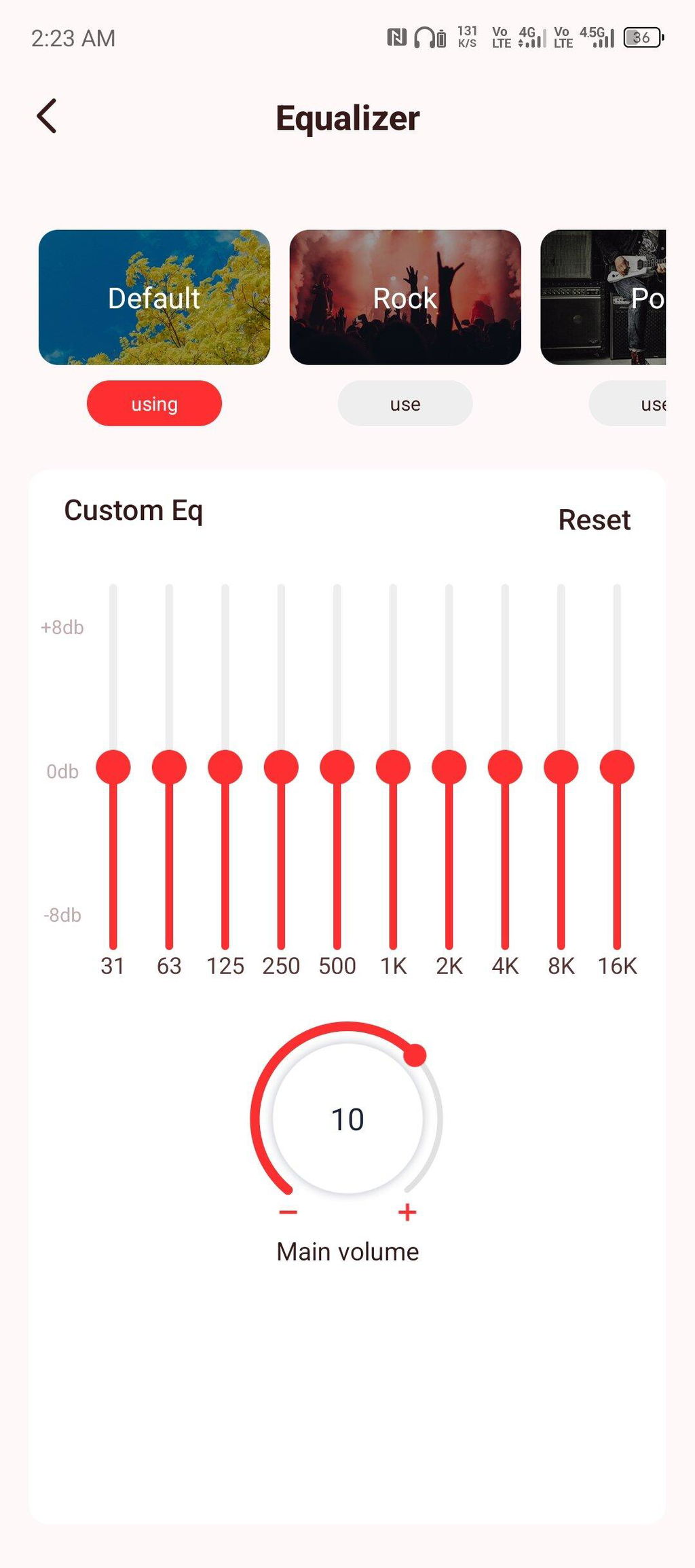This screenshot has width=695, height=1568.
Task: Tap the 16K band slider knob
Action: (617, 768)
